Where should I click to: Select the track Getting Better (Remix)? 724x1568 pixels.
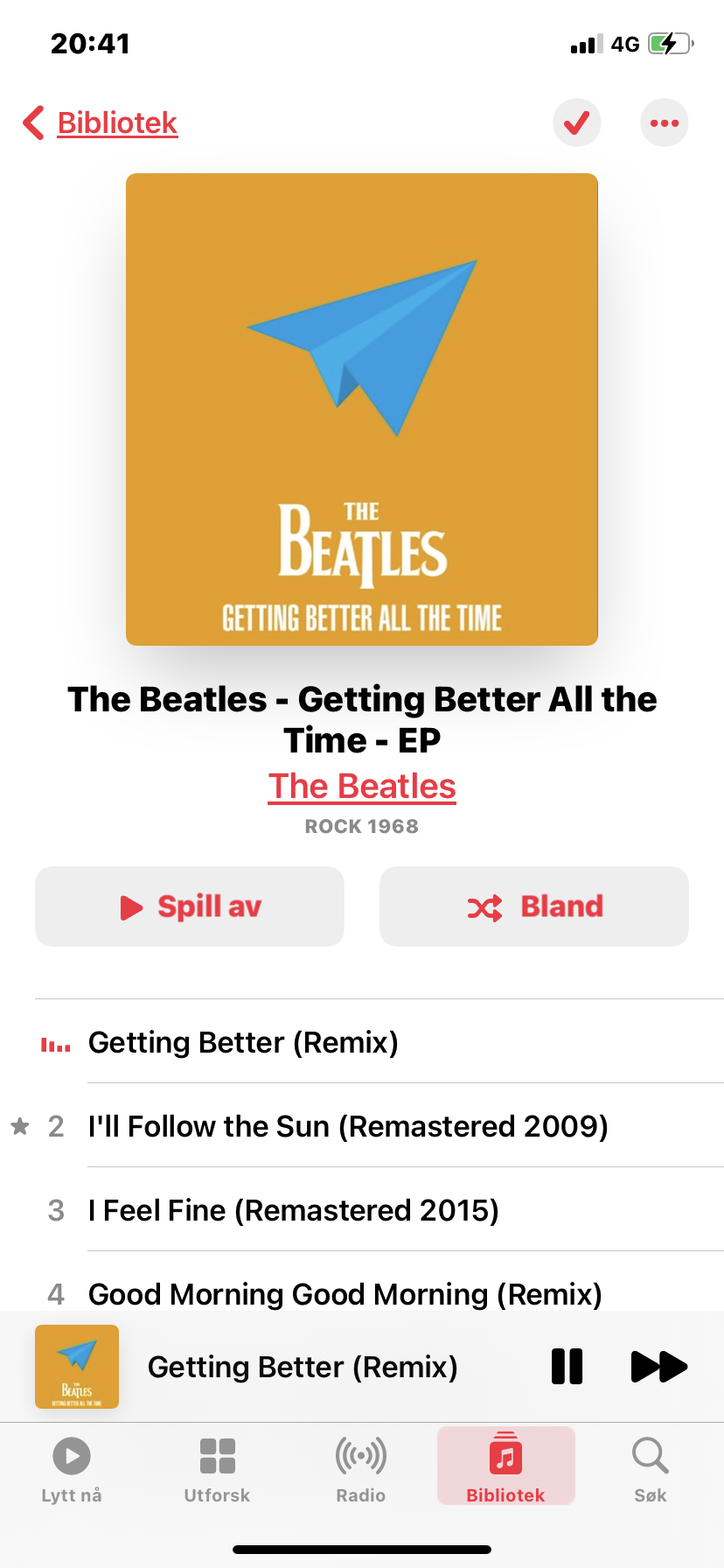pos(243,1042)
